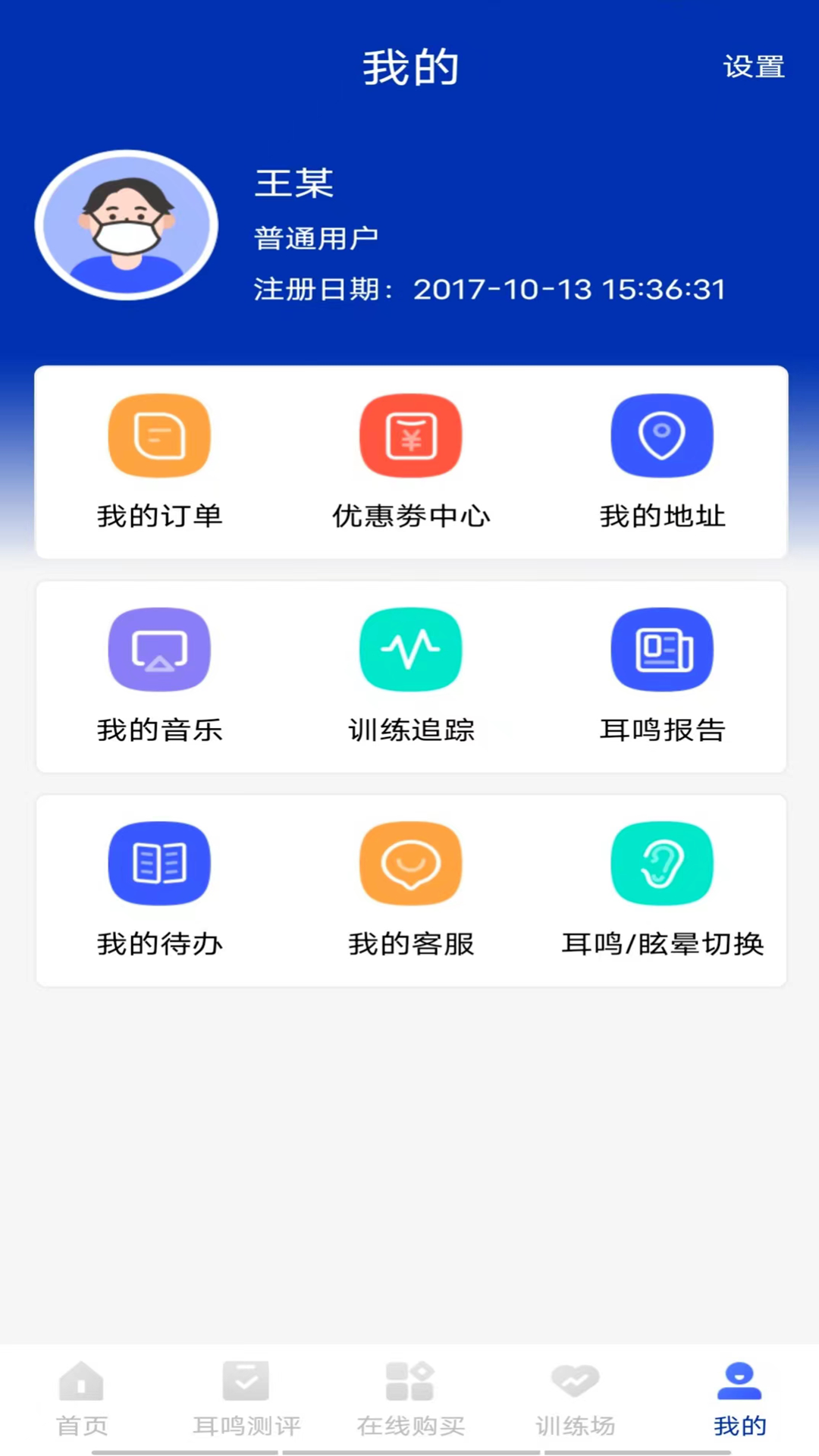Image resolution: width=819 pixels, height=1456 pixels.
Task: Open 我的地址 (My Address) icon
Action: [662, 435]
